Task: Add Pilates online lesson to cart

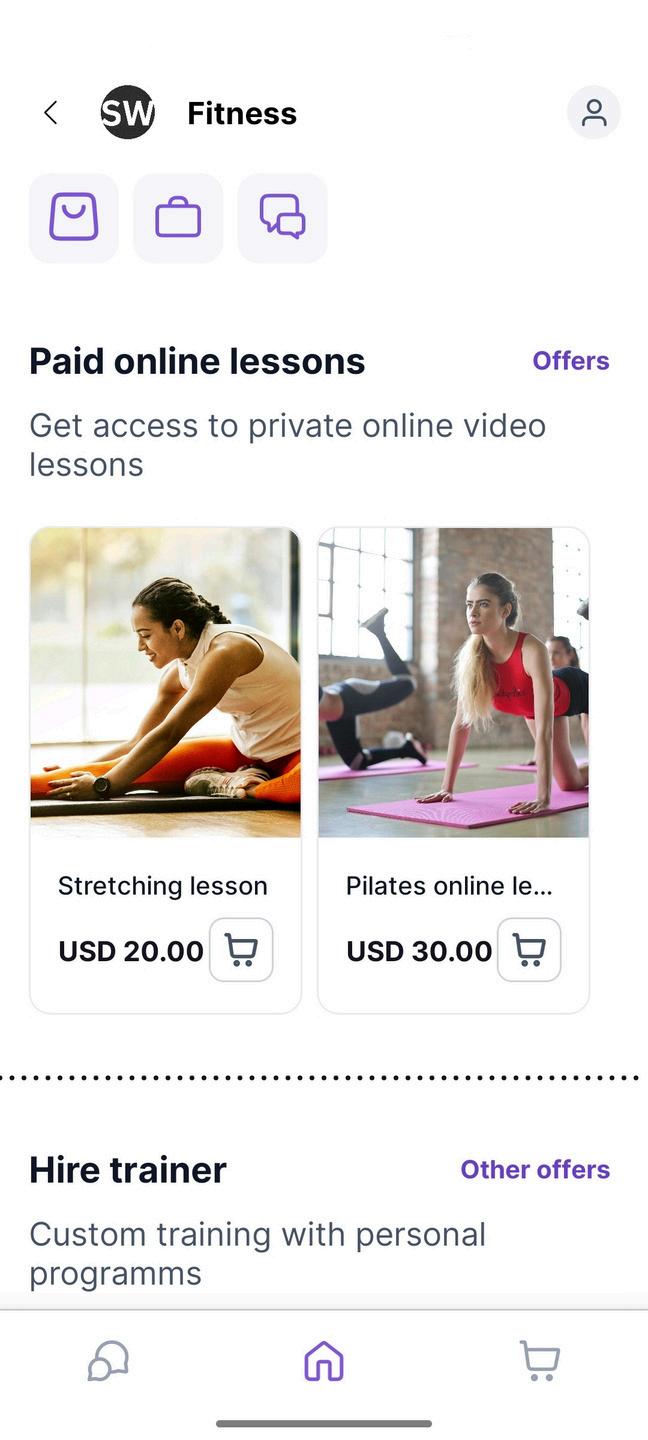Action: 529,950
